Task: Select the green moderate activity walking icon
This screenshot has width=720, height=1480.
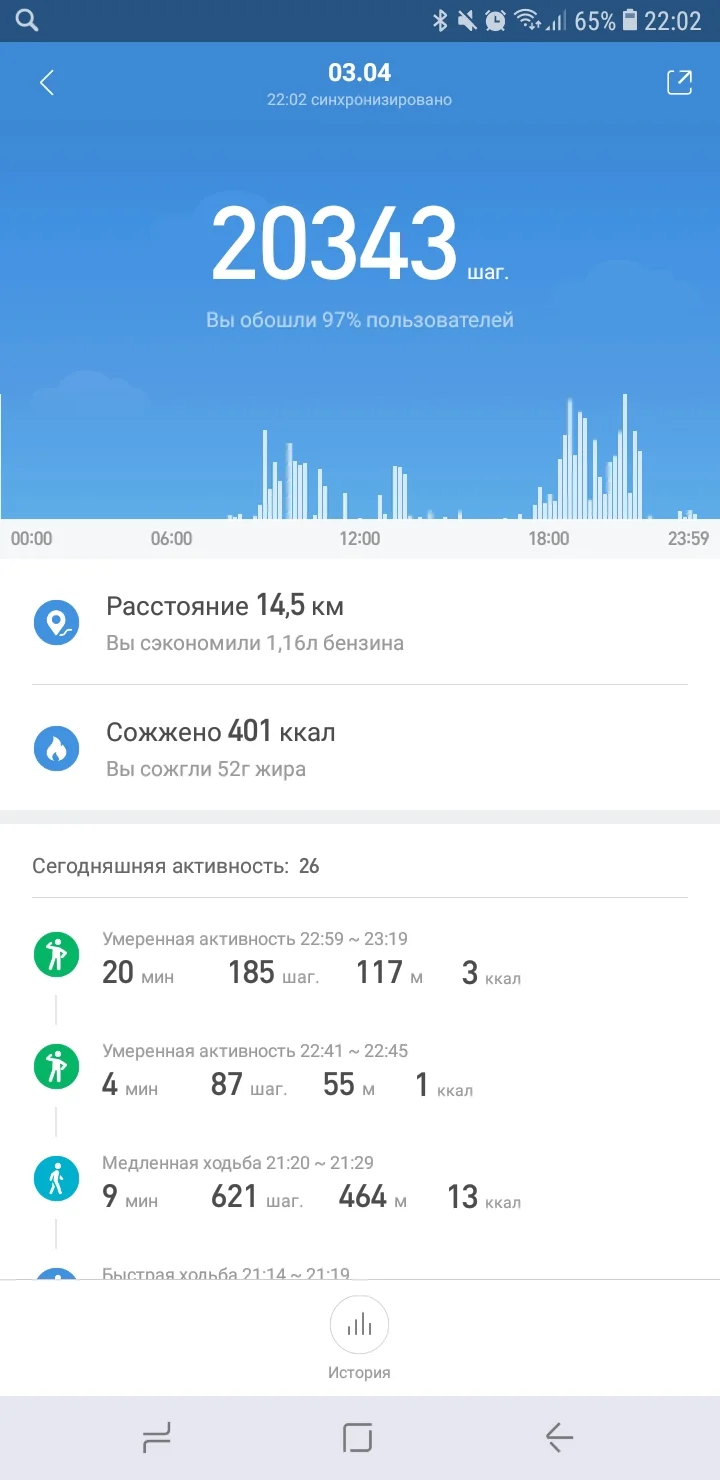Action: [x=57, y=955]
